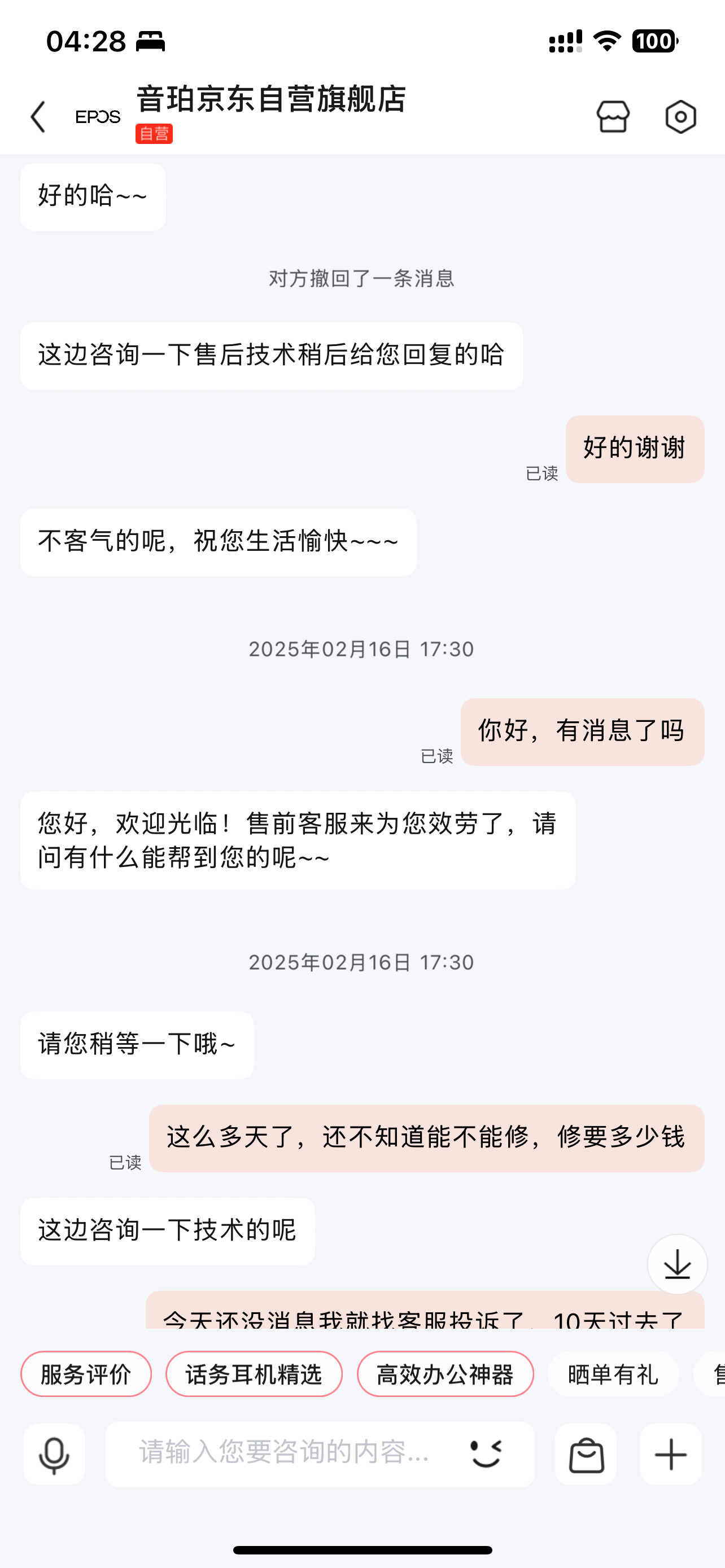Open chat settings hexagon icon
The width and height of the screenshot is (725, 1568).
680,116
